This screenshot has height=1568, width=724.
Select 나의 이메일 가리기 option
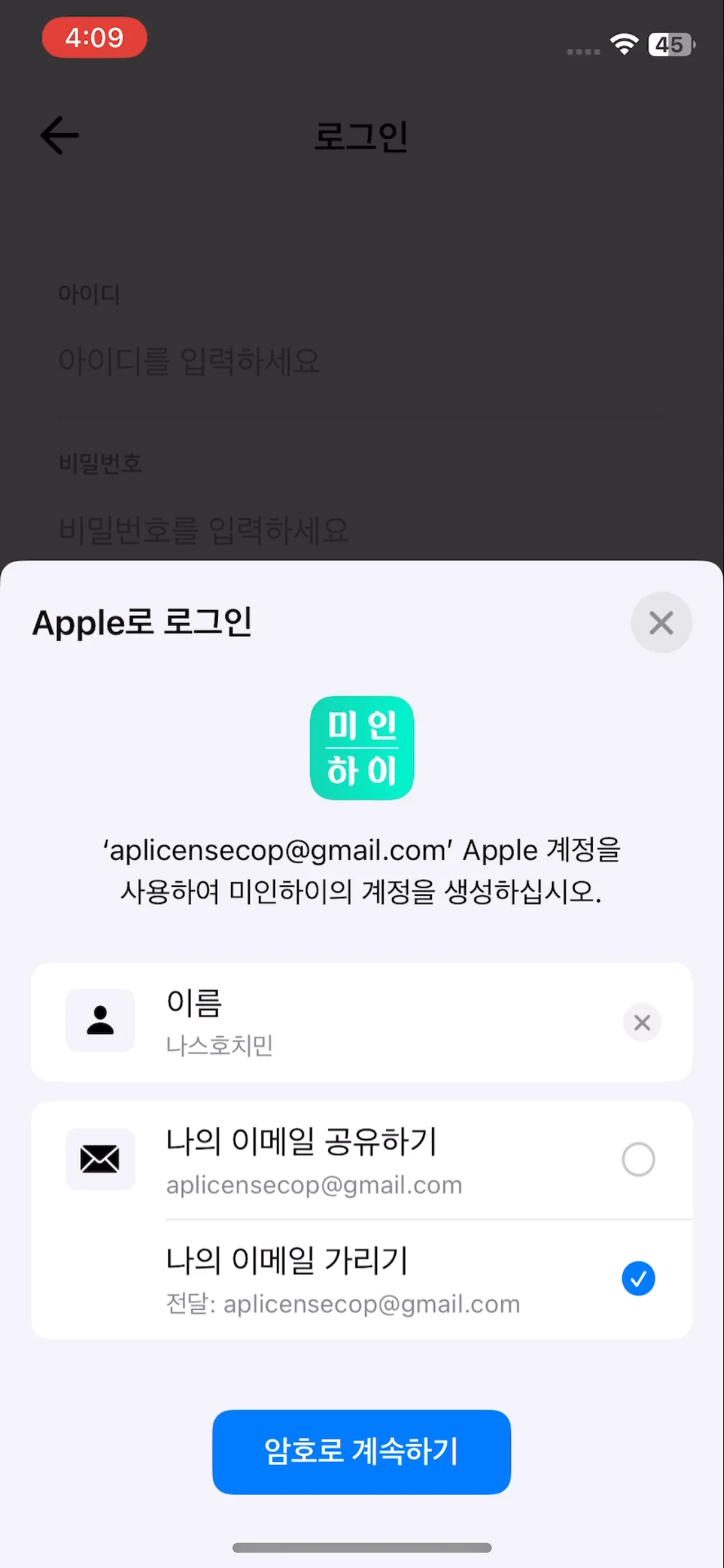point(638,1278)
